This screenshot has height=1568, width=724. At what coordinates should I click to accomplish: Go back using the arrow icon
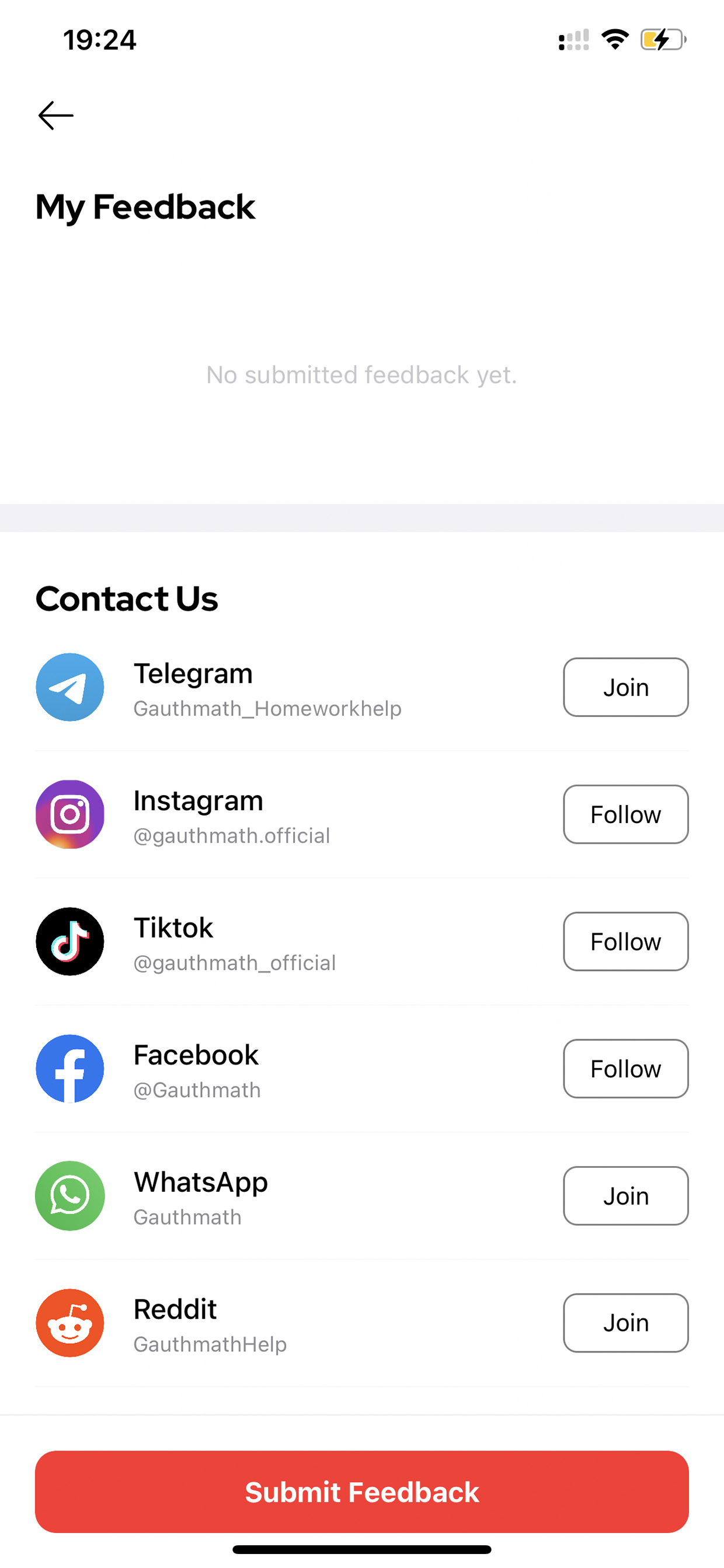55,115
